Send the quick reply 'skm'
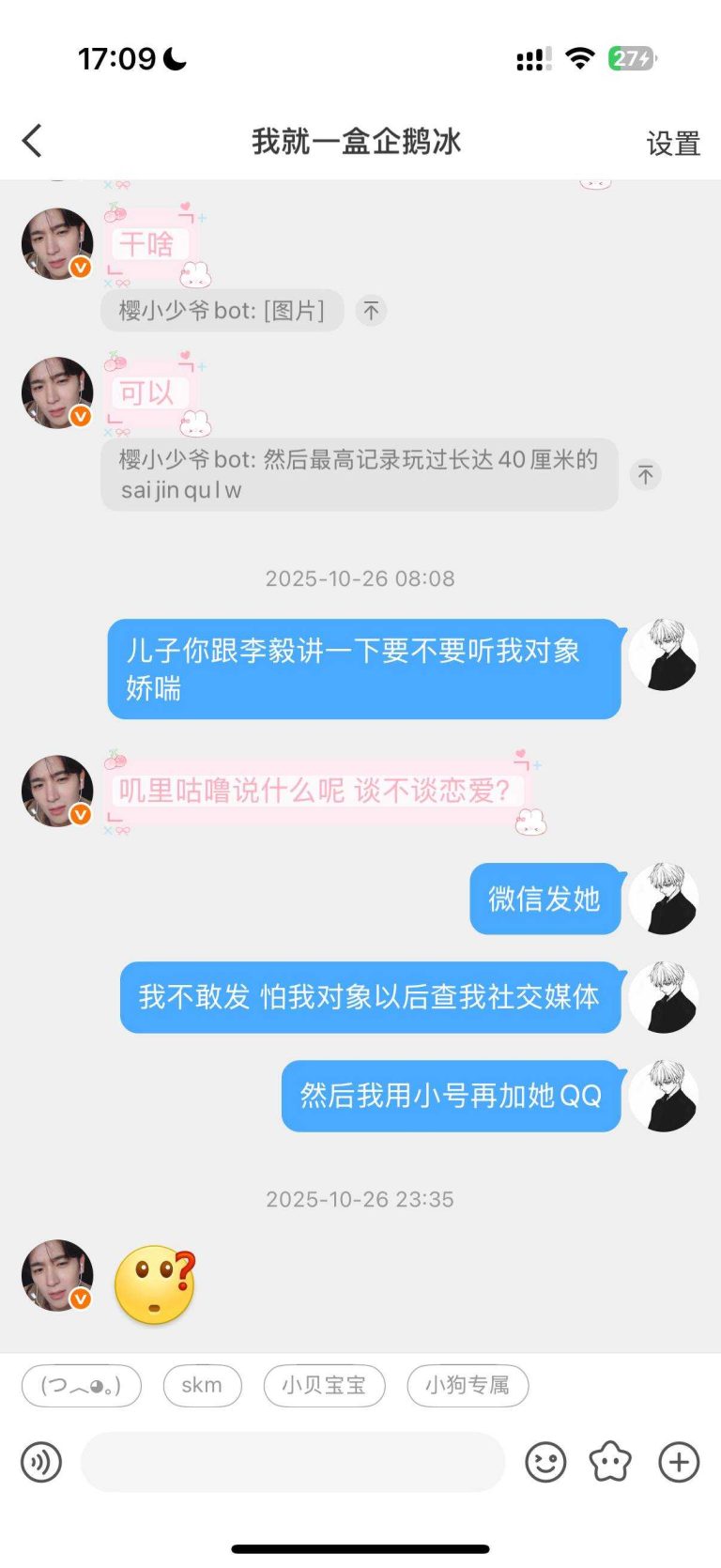The height and width of the screenshot is (1568, 721). pyautogui.click(x=202, y=1384)
